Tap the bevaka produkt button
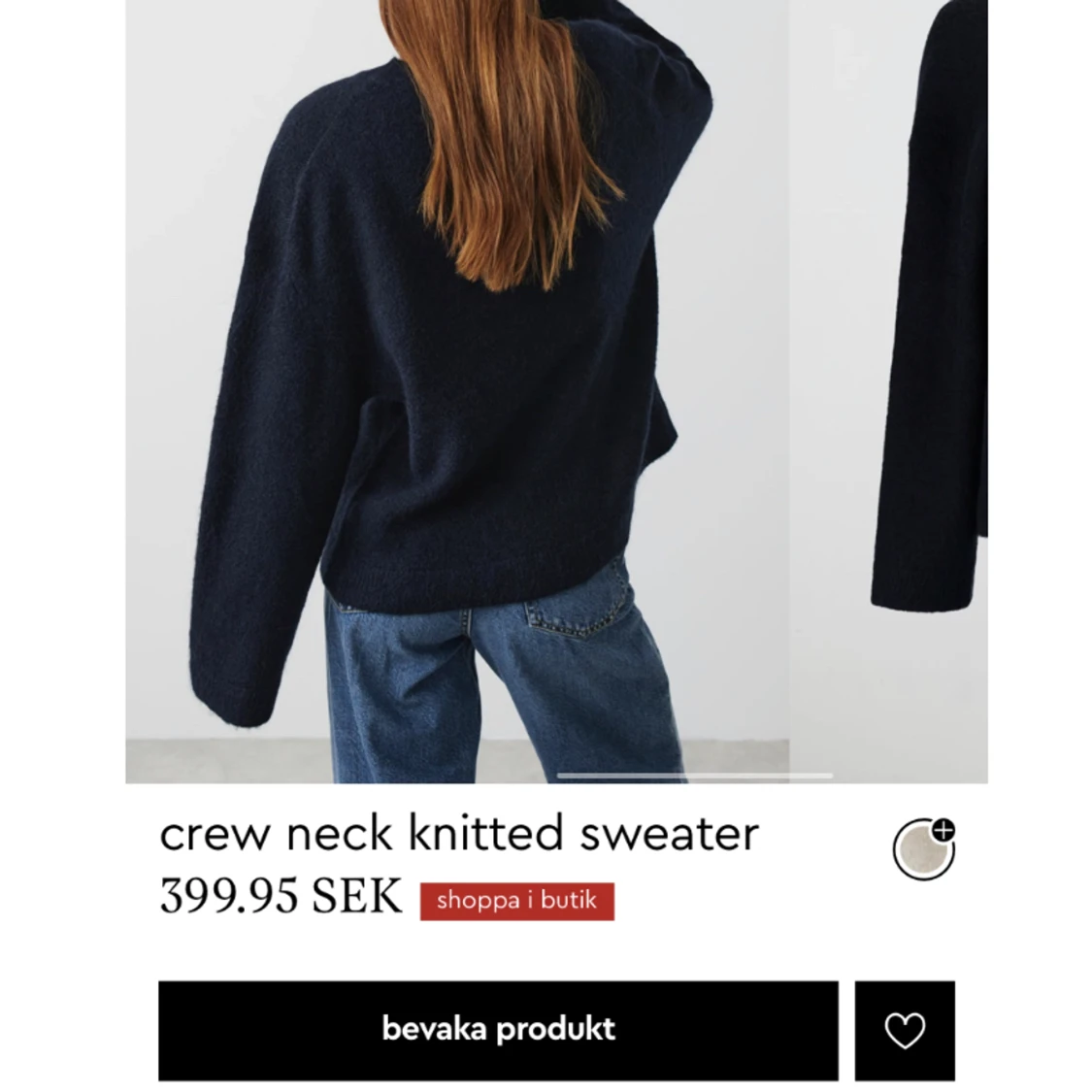Viewport: 1092px width, 1092px height. pyautogui.click(x=498, y=1030)
